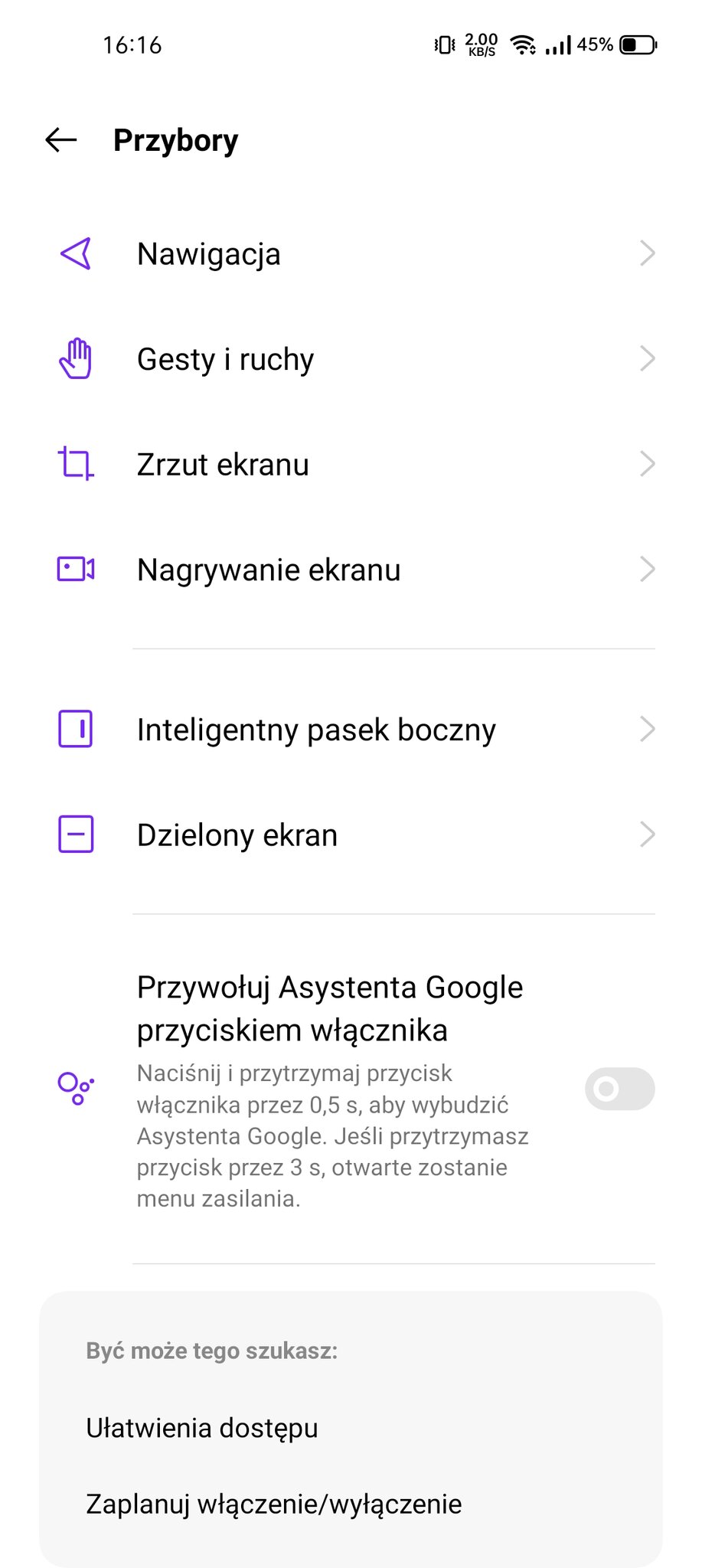Screen dimensions: 702x1568
Task: Go back from the Przybory screen
Action: [61, 140]
